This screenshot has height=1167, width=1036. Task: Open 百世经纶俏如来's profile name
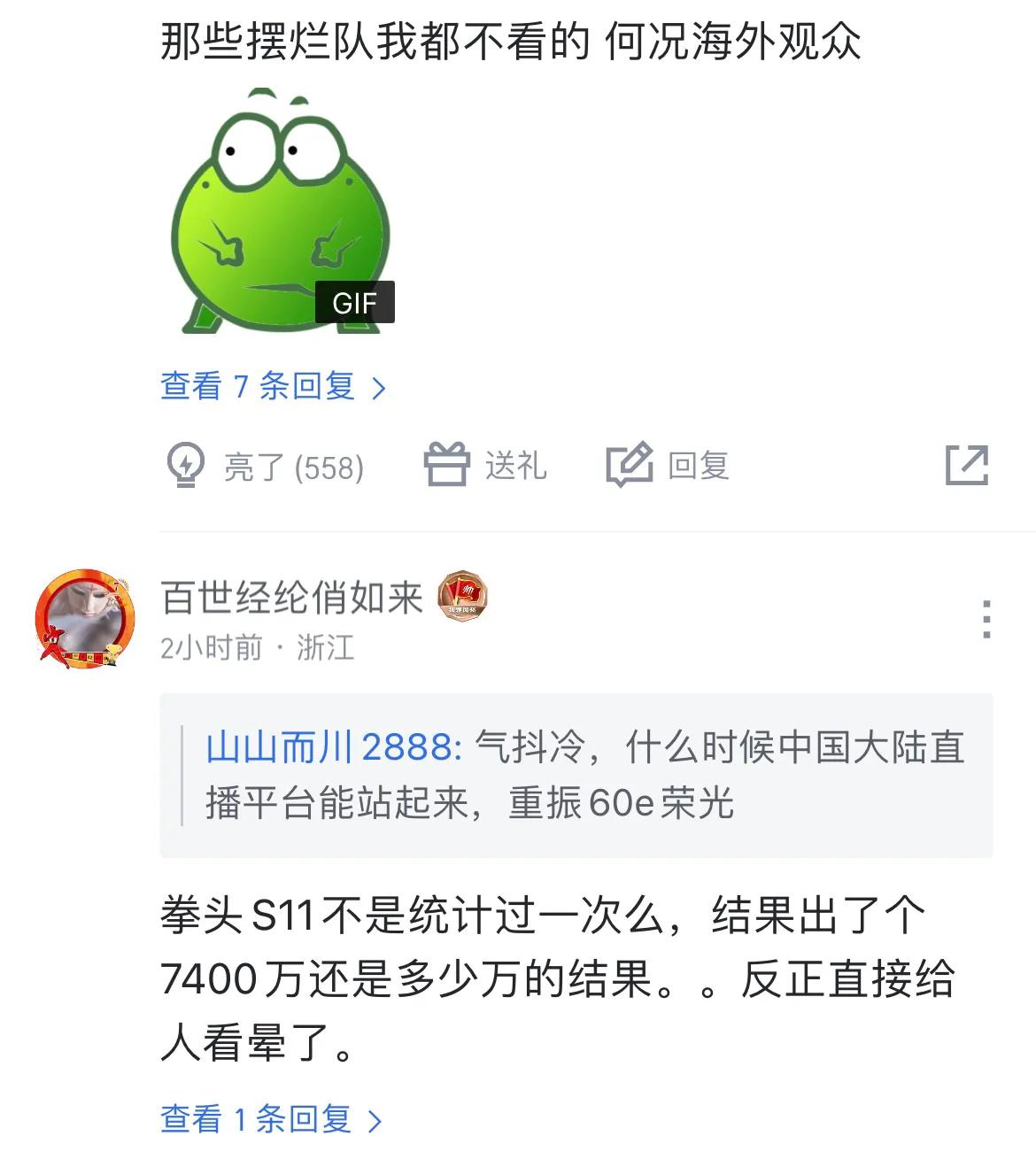tap(292, 595)
